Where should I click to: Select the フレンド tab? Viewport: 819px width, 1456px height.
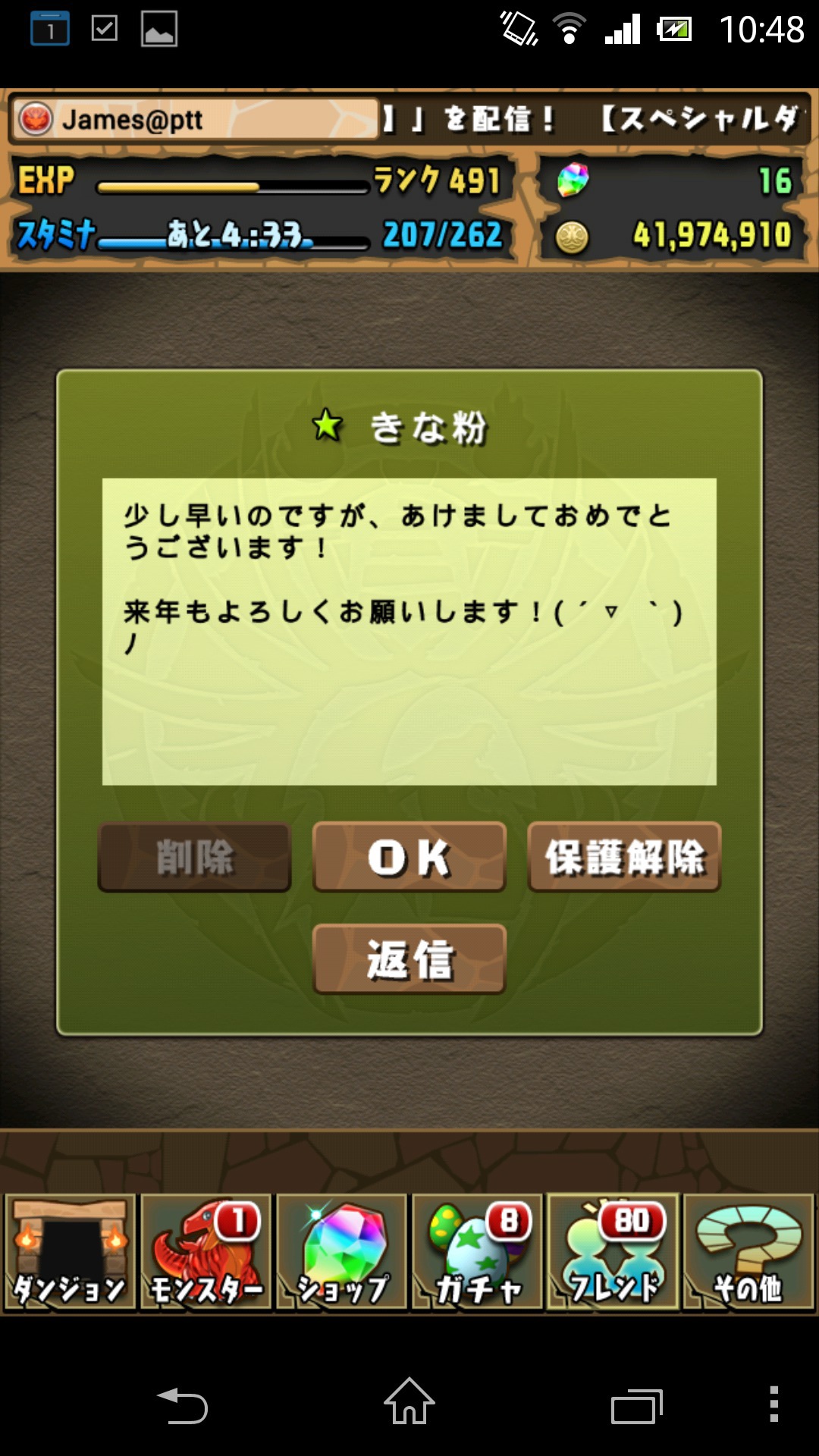click(x=613, y=1252)
